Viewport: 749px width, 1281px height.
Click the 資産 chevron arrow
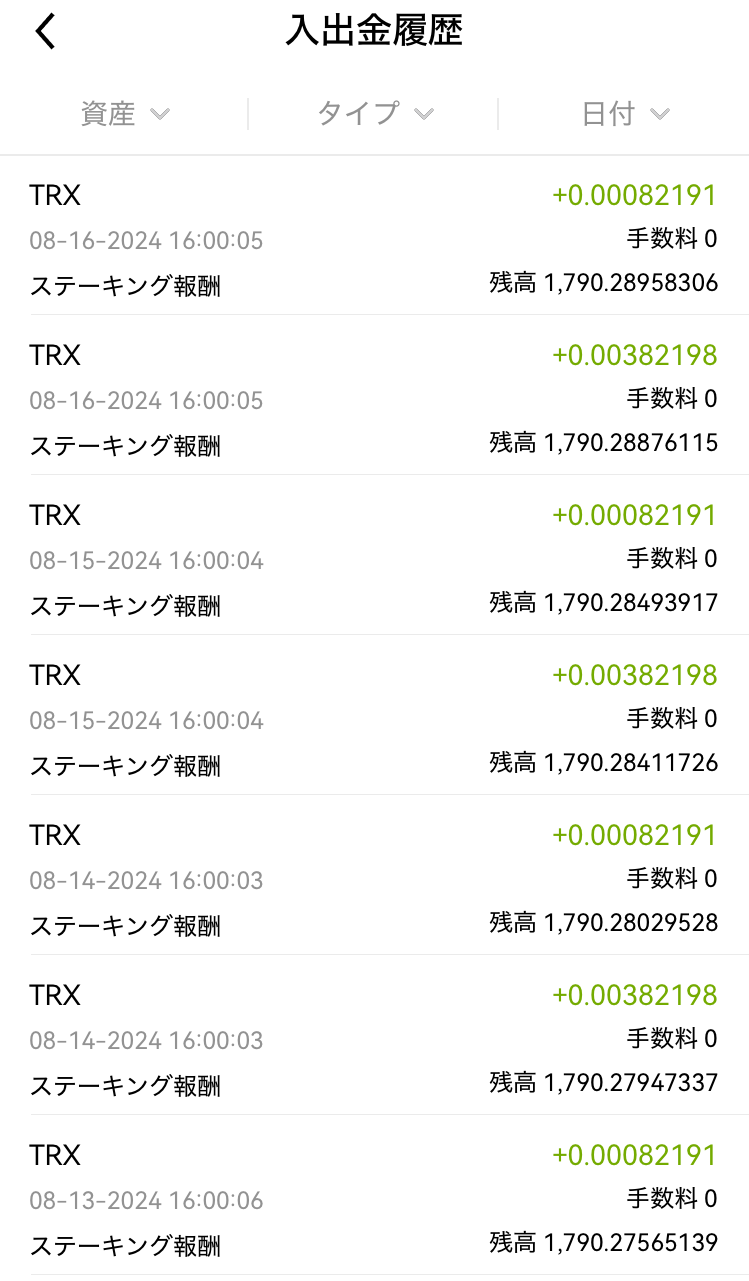(x=161, y=115)
